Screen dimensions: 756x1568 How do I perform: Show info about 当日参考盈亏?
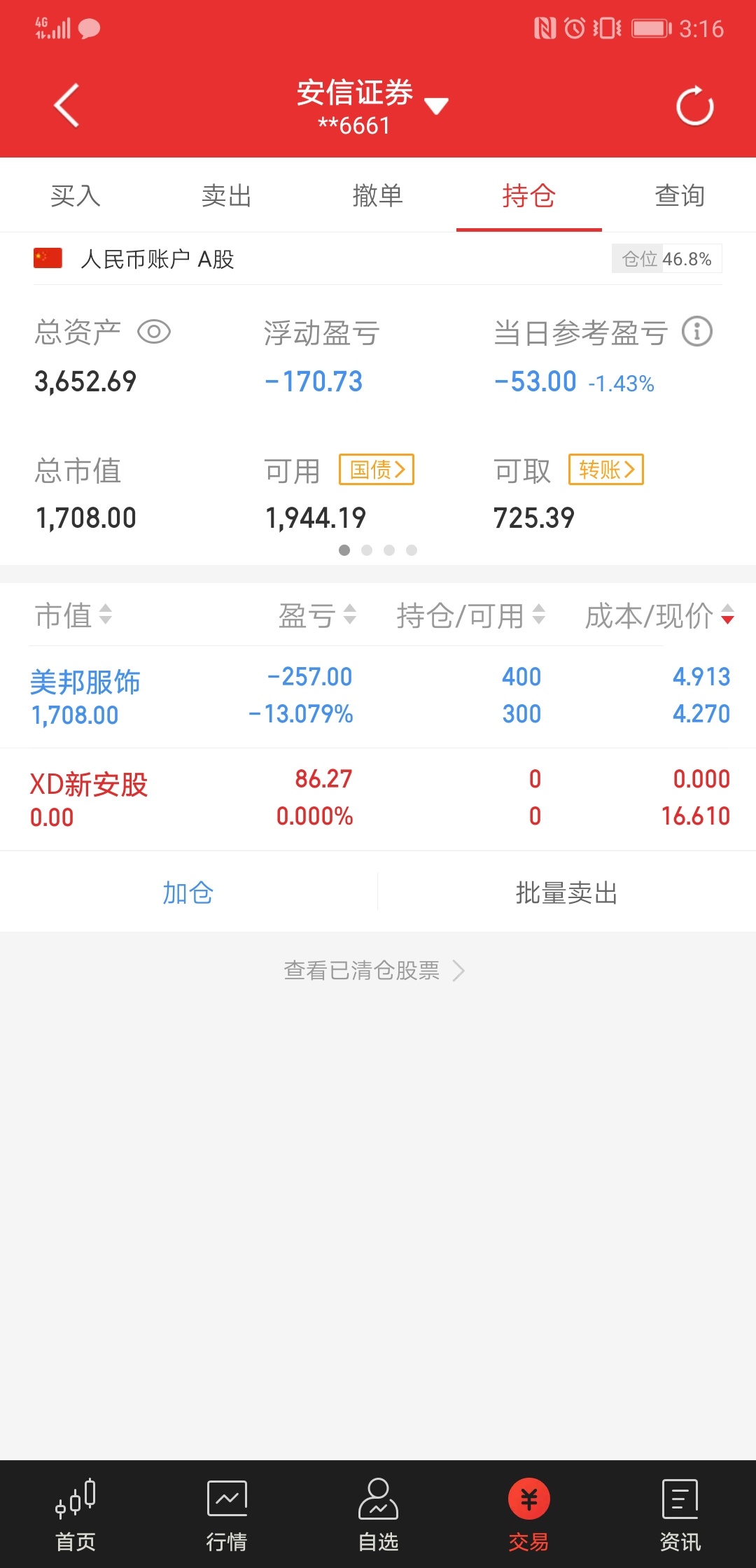697,331
